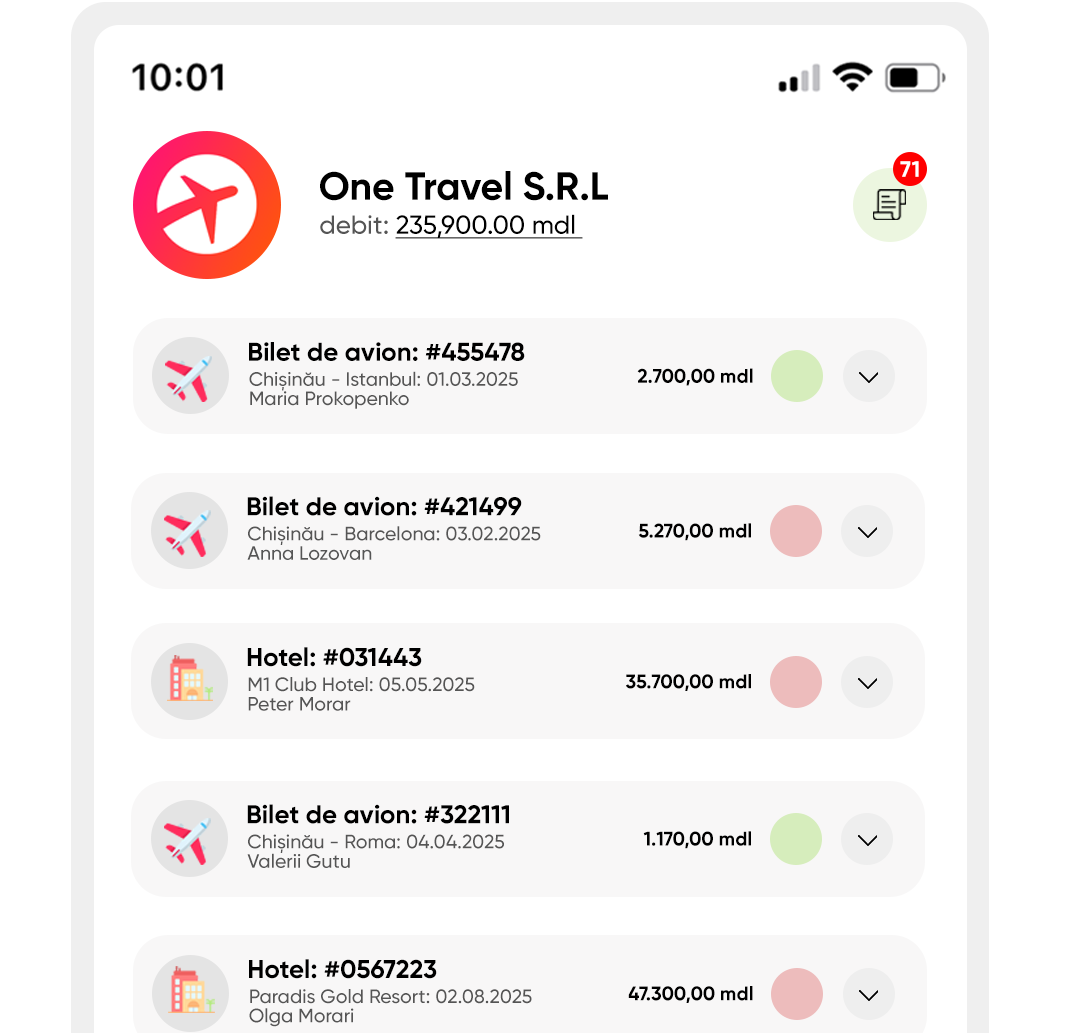Expand the Hotel #0567223 row

868,994
